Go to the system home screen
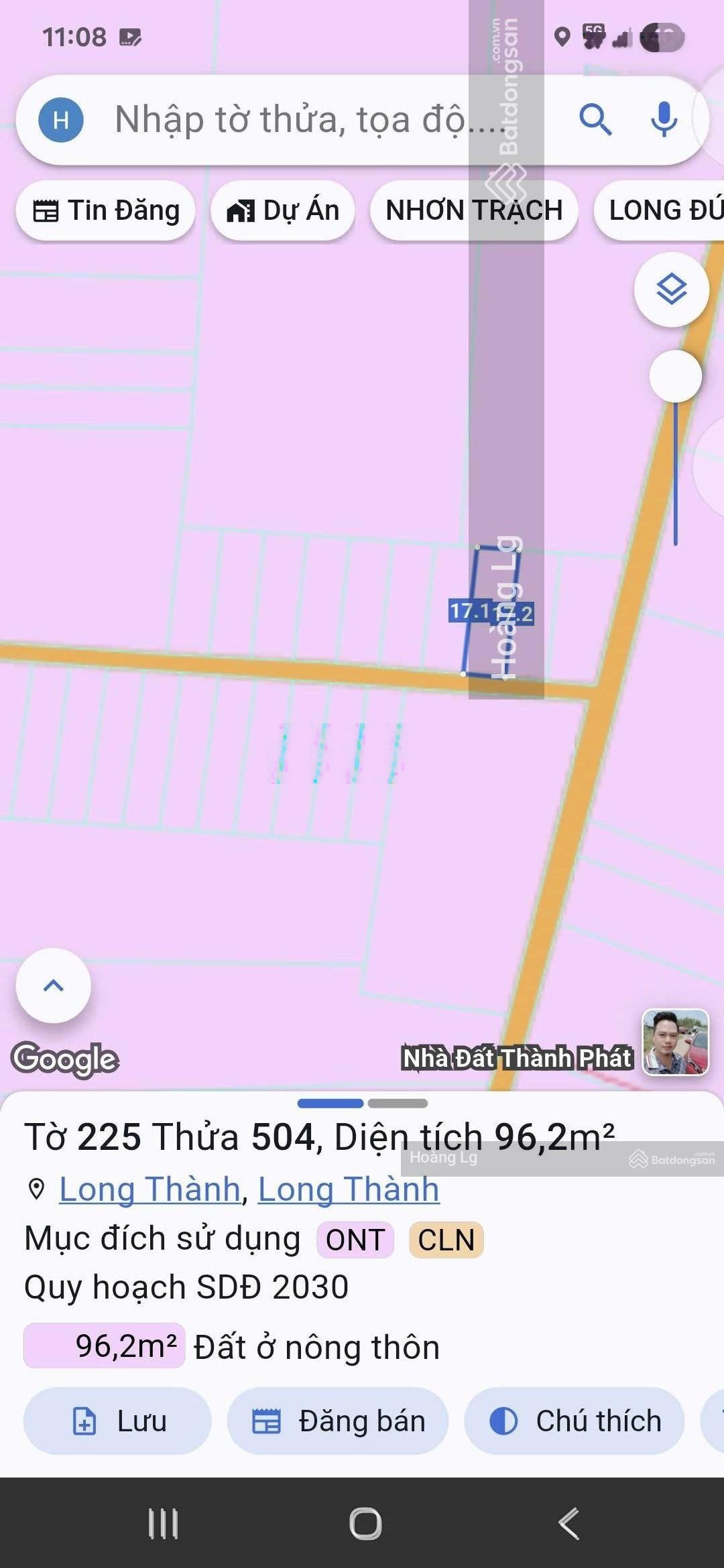Image resolution: width=724 pixels, height=1568 pixels. (365, 1524)
